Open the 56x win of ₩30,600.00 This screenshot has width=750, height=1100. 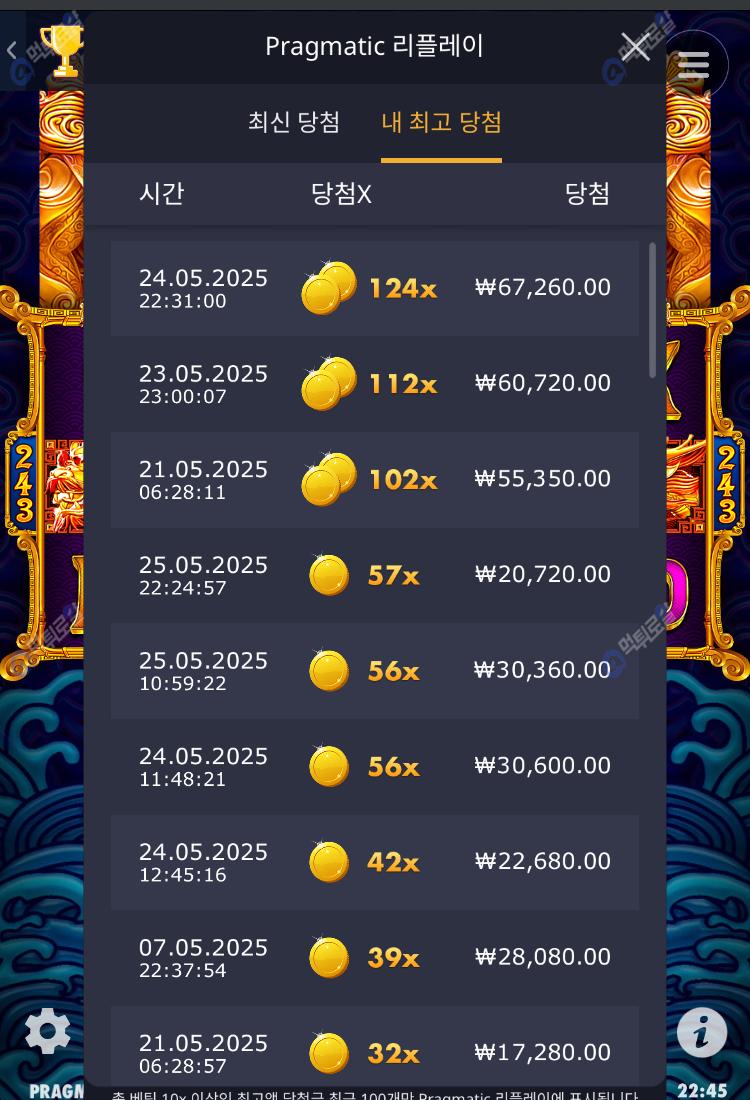coord(374,767)
